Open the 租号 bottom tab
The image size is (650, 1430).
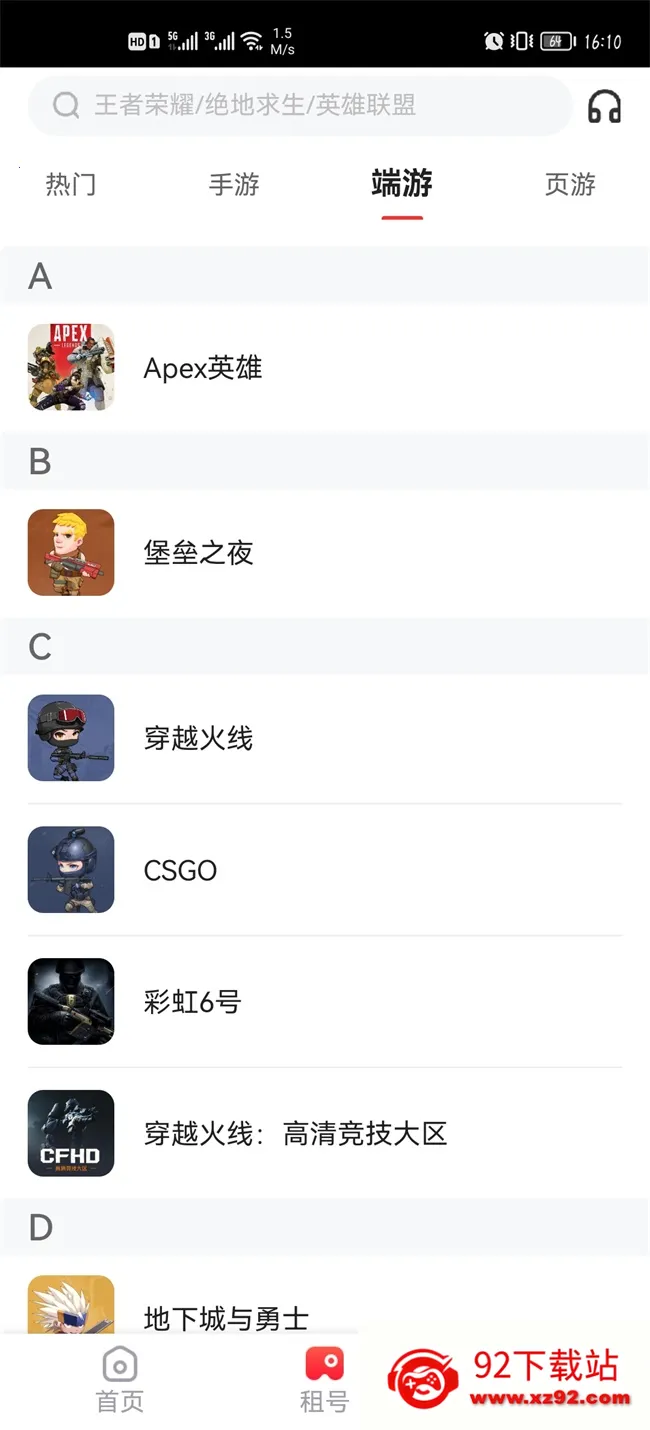point(324,1380)
